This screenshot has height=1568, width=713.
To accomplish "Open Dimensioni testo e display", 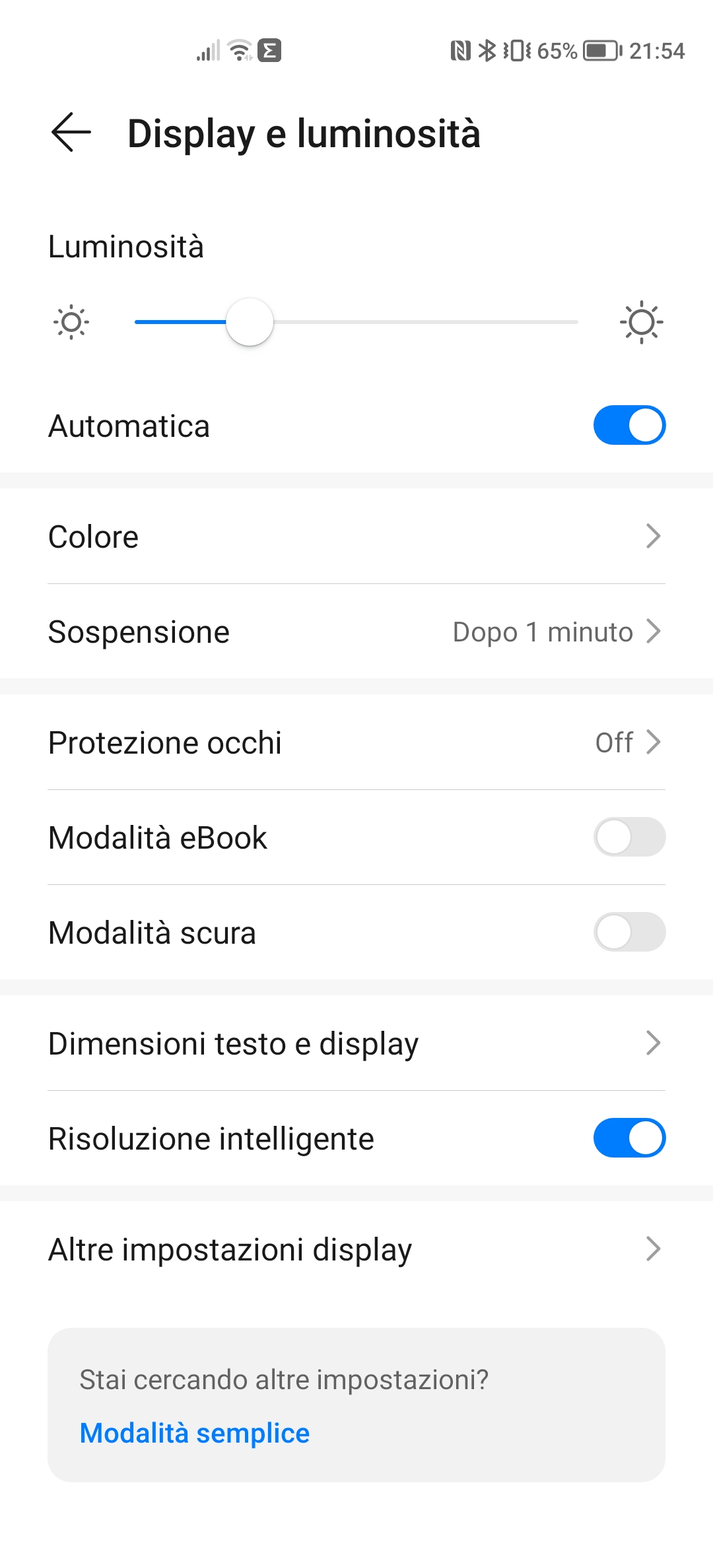I will pyautogui.click(x=356, y=1043).
